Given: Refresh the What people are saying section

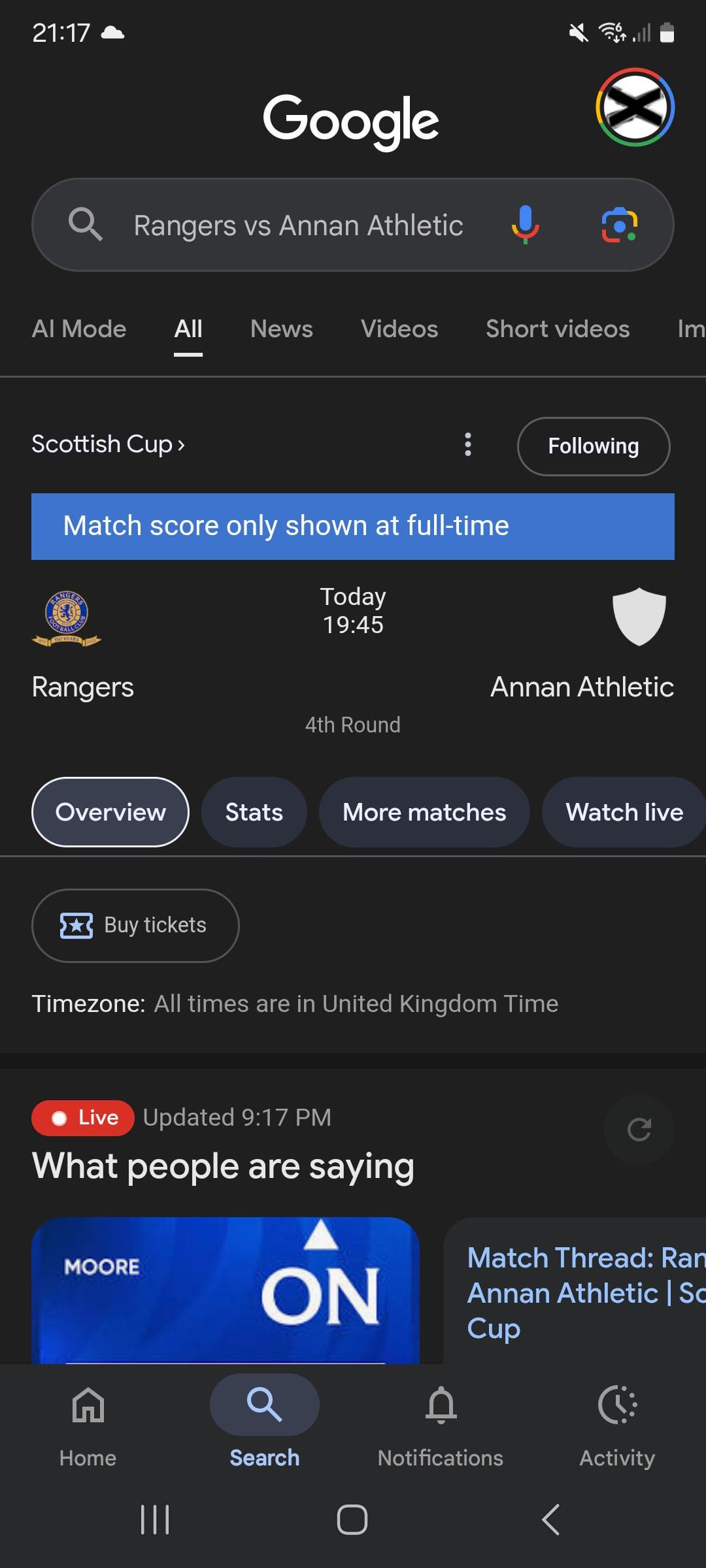Looking at the screenshot, I should (639, 1129).
